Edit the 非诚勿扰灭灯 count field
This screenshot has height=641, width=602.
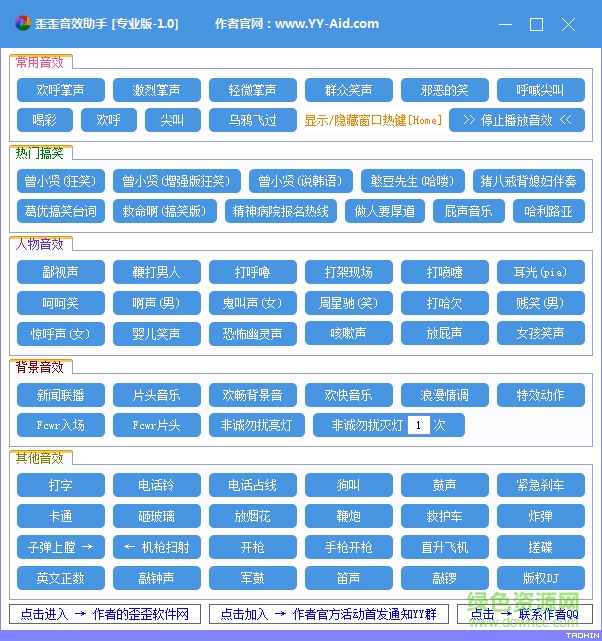pos(418,425)
